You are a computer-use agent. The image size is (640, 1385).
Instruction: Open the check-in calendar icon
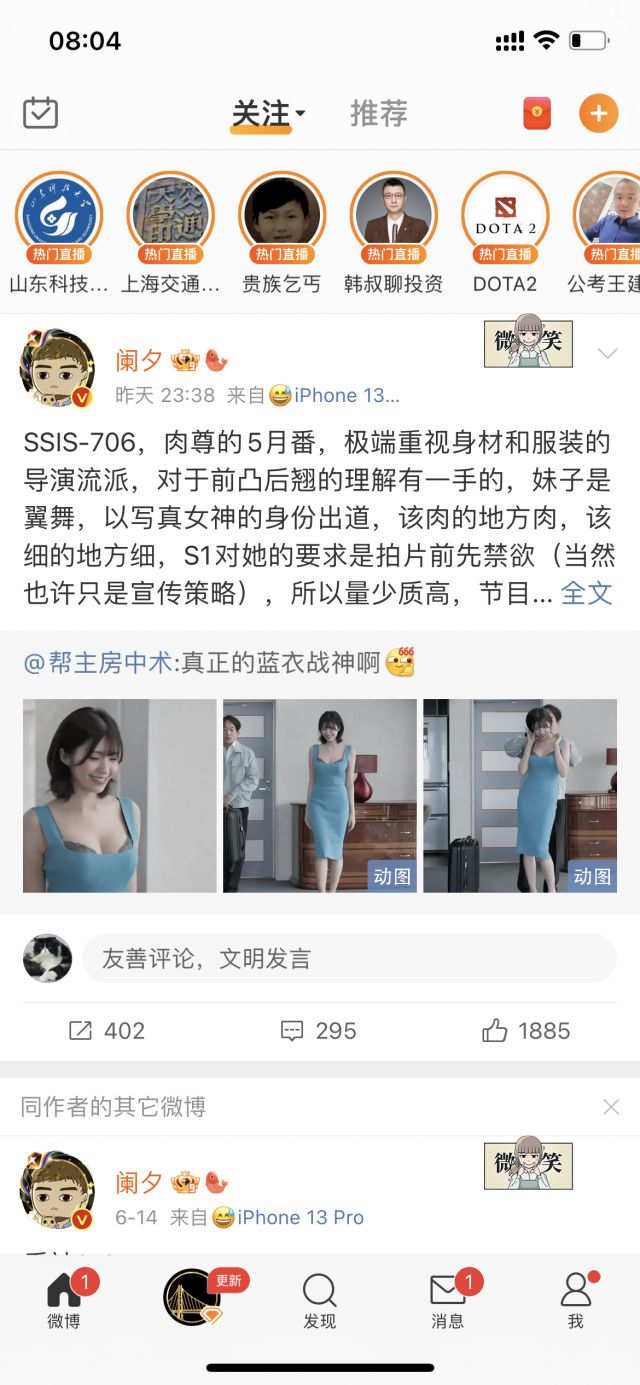click(41, 112)
